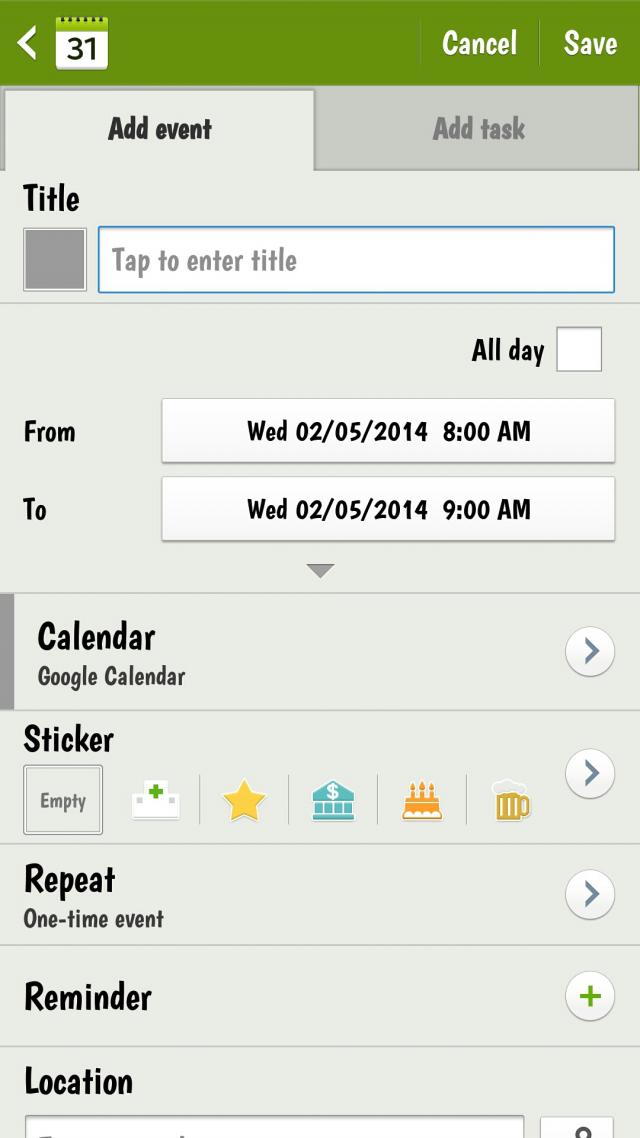The width and height of the screenshot is (640, 1138).
Task: Select the Empty sticker option
Action: pyautogui.click(x=63, y=800)
